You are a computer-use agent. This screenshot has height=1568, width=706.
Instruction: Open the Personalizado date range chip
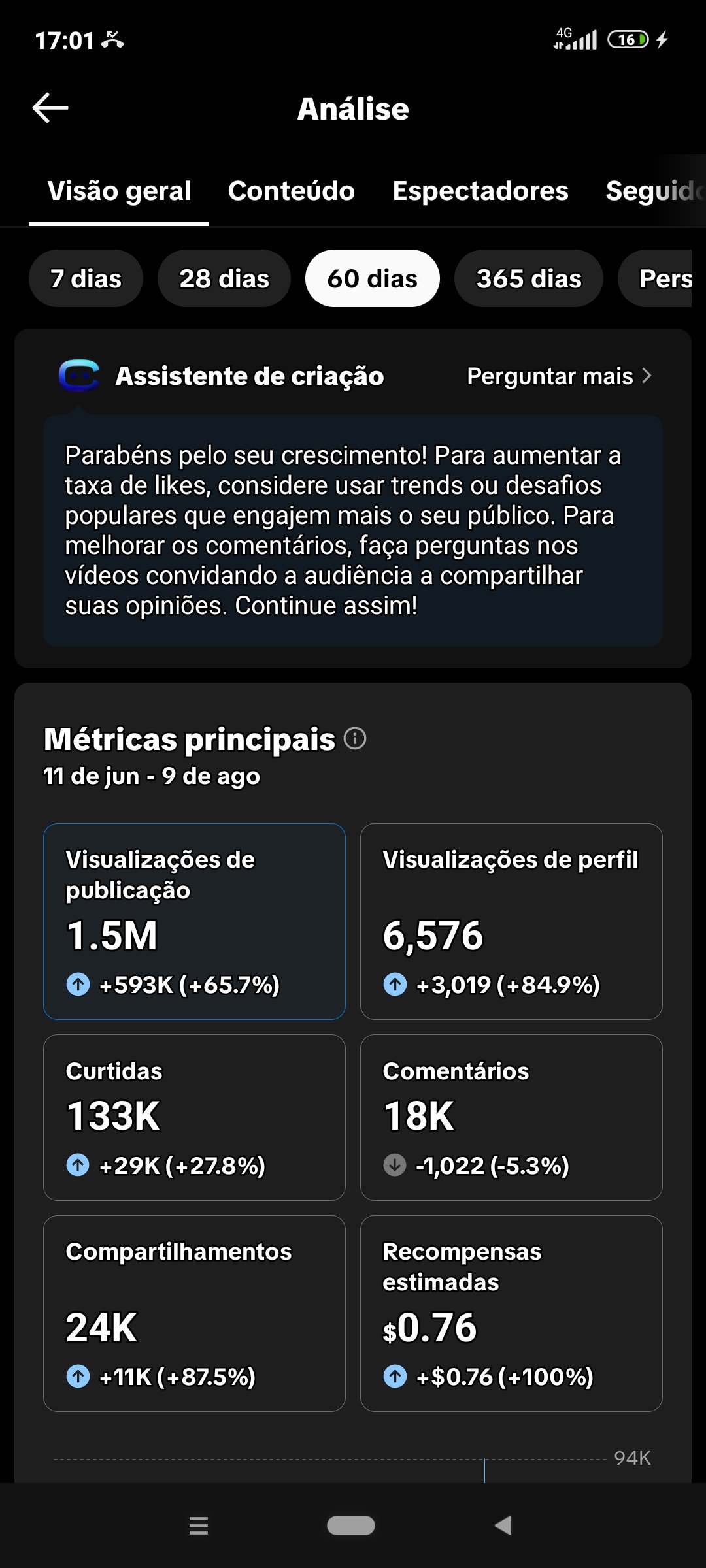pyautogui.click(x=655, y=278)
